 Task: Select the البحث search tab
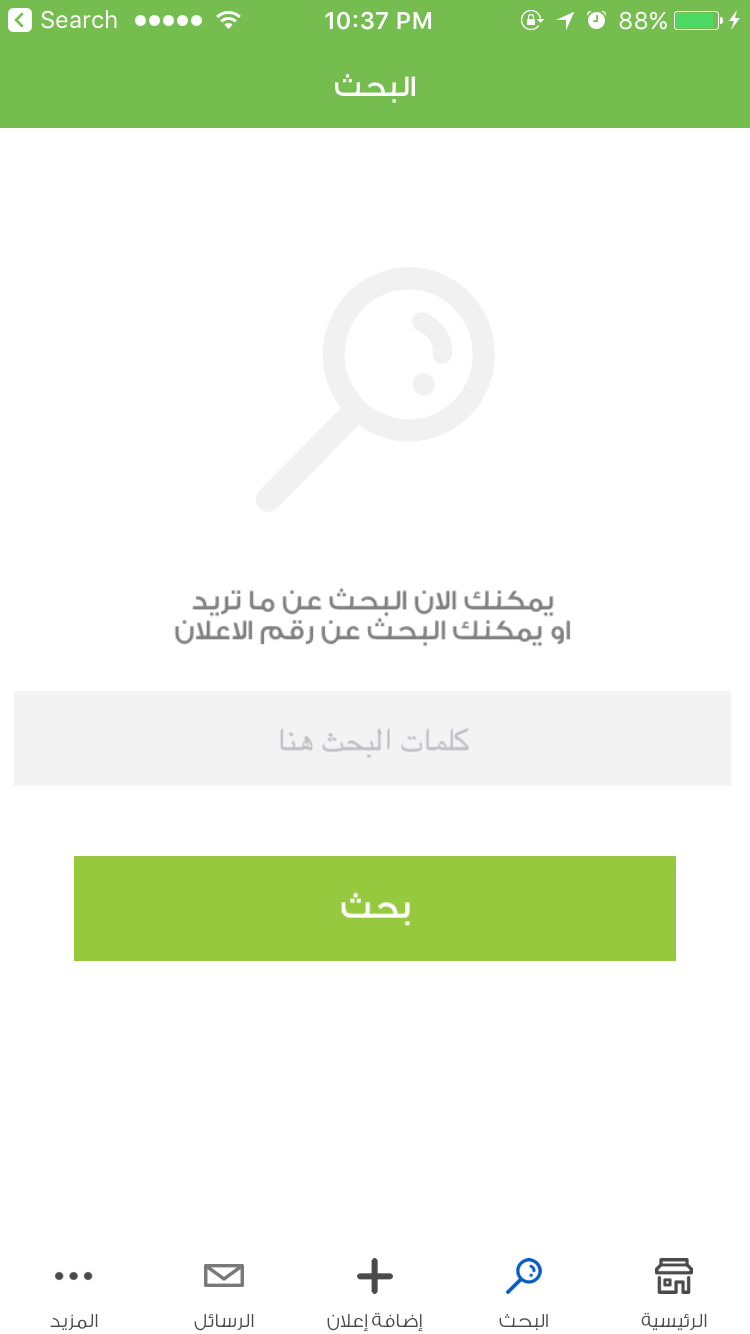coord(524,1293)
